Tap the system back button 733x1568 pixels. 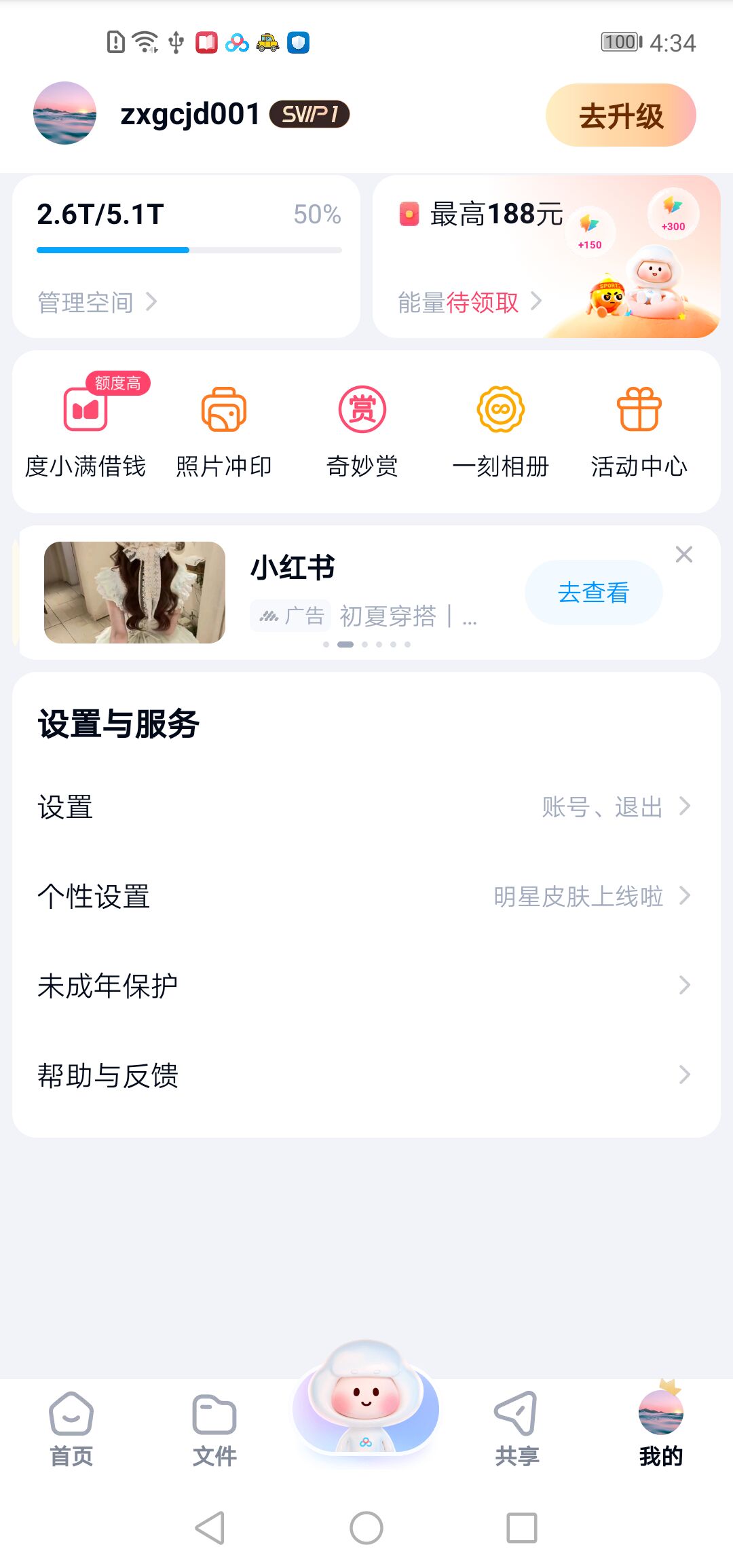coord(210,1528)
